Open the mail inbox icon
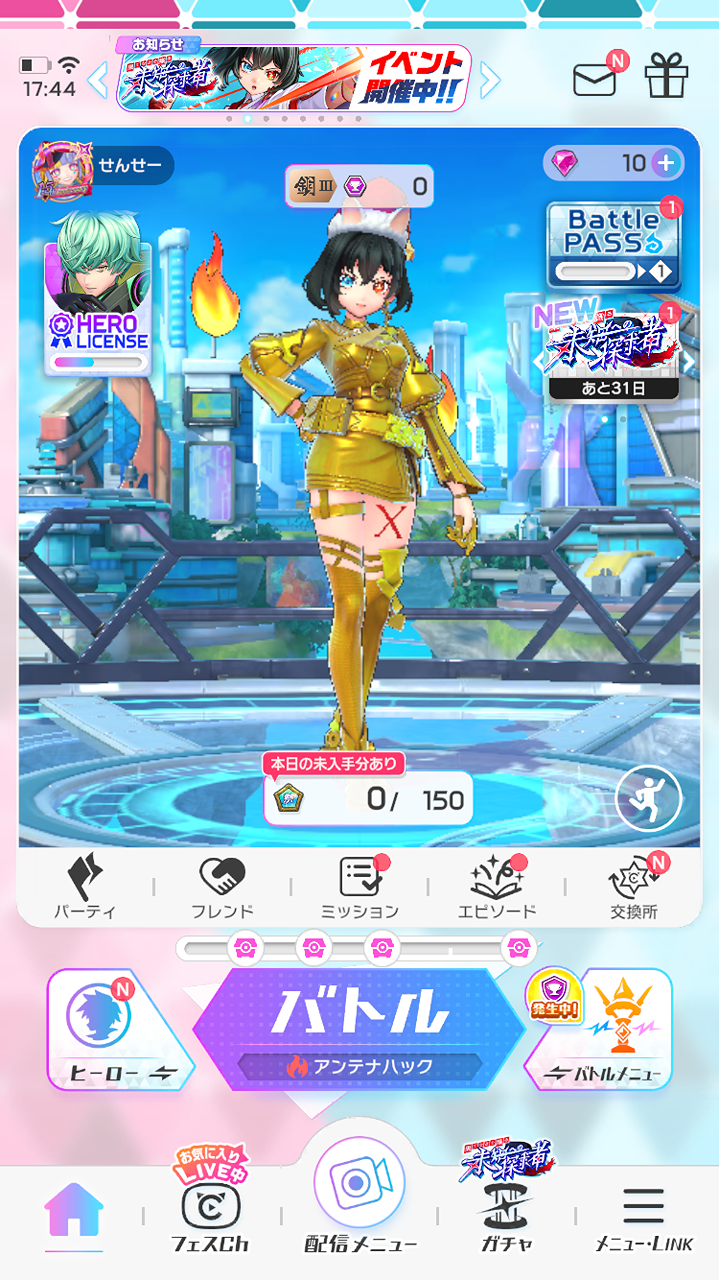 596,79
